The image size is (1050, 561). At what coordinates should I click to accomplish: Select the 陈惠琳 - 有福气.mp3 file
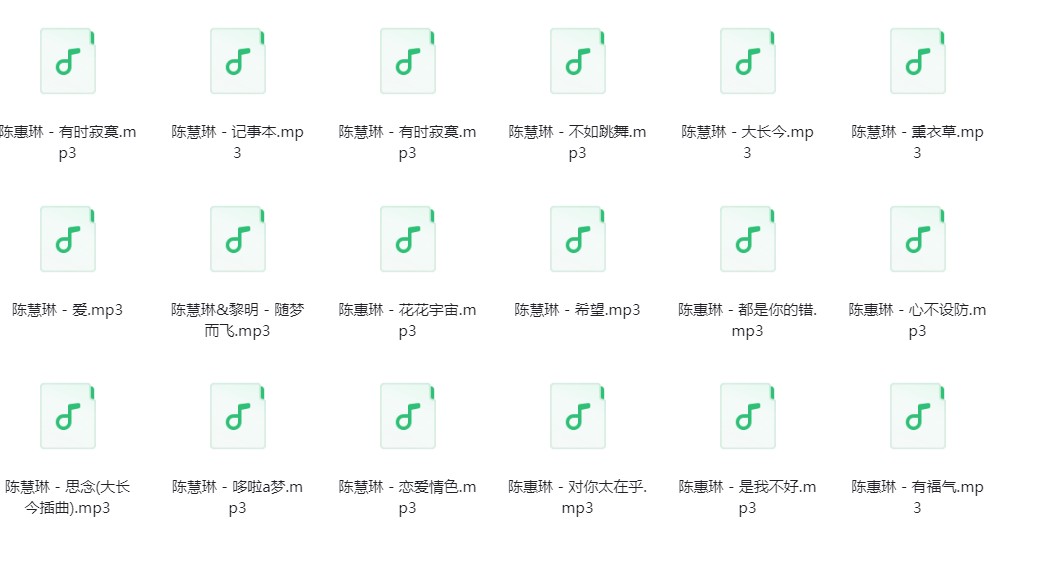coord(918,416)
